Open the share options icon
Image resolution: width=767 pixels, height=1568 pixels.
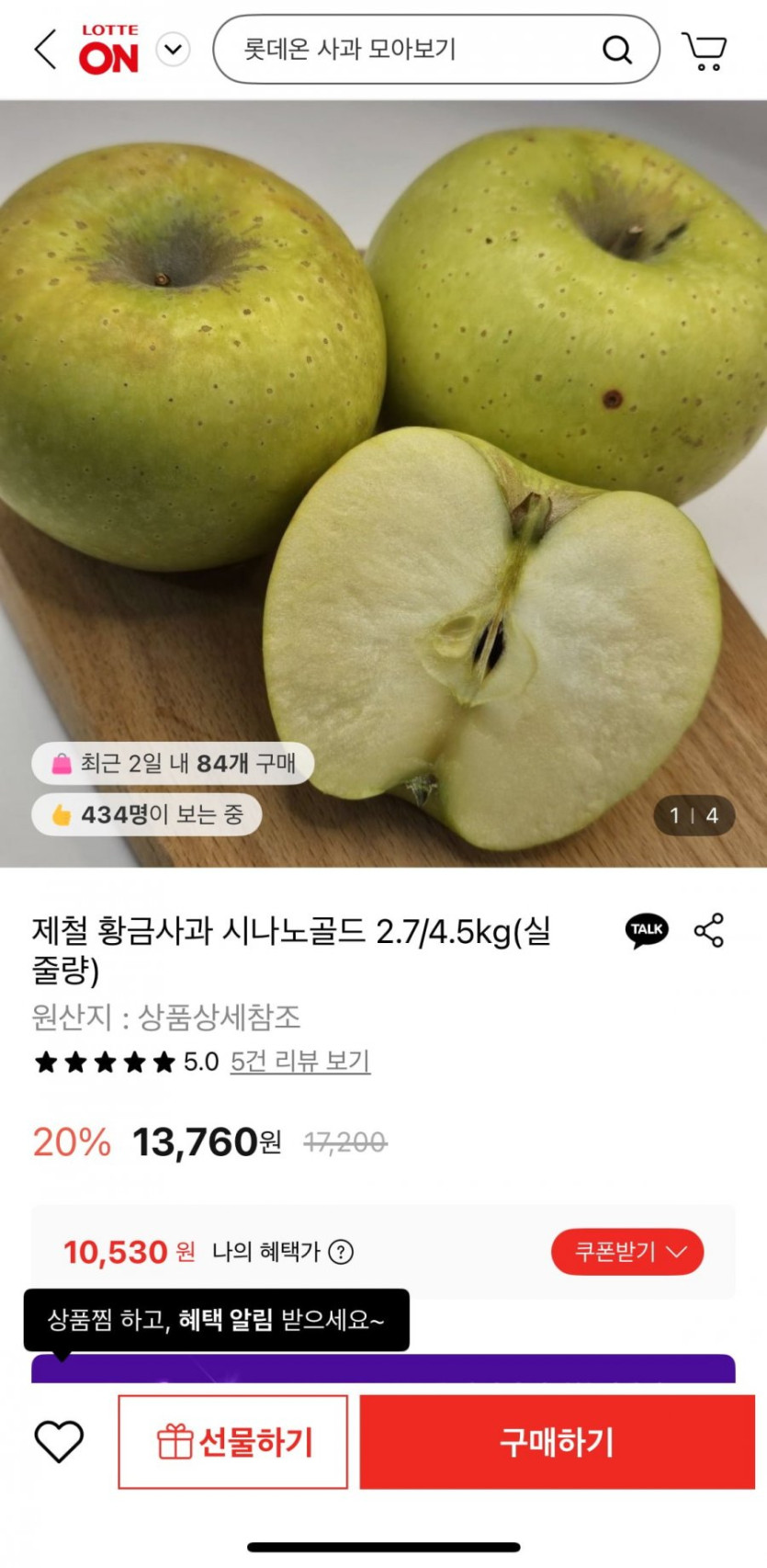coord(709,930)
